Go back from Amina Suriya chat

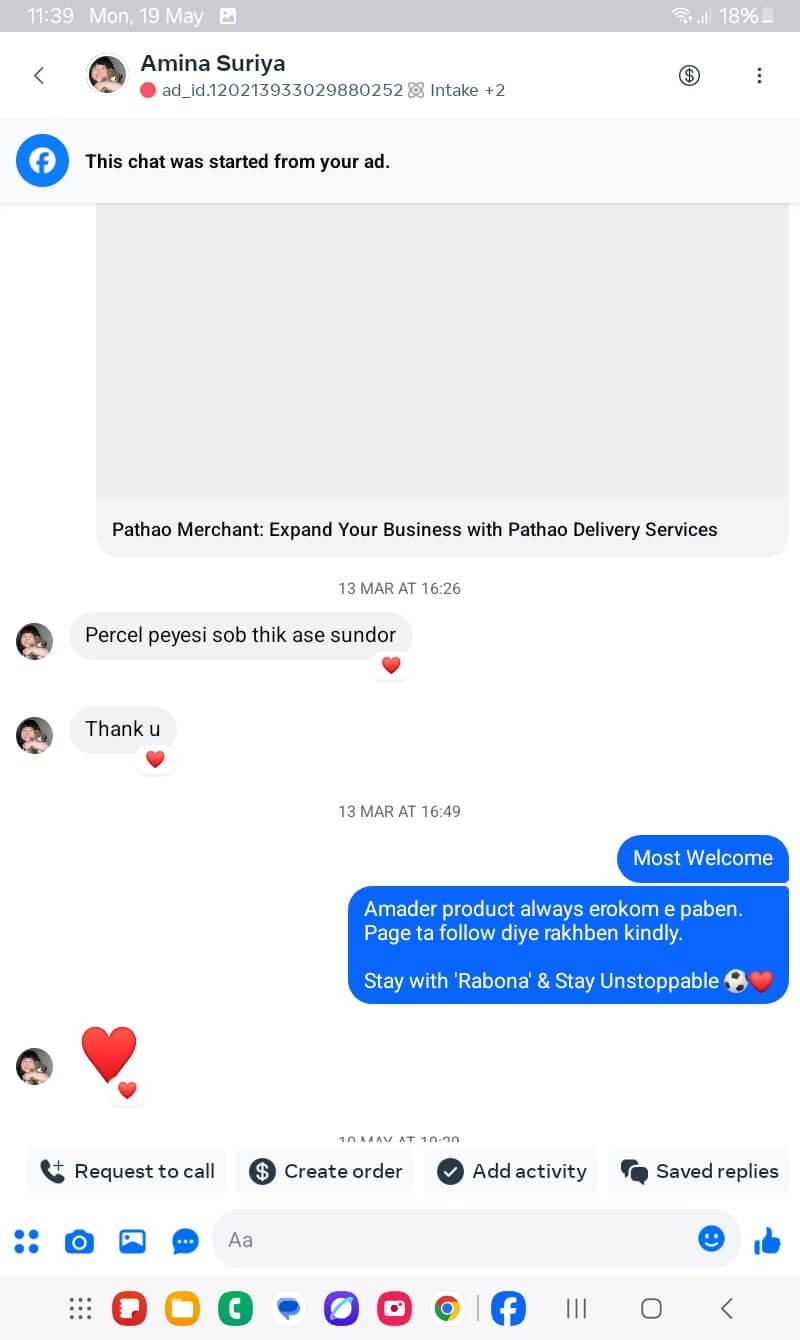click(39, 75)
